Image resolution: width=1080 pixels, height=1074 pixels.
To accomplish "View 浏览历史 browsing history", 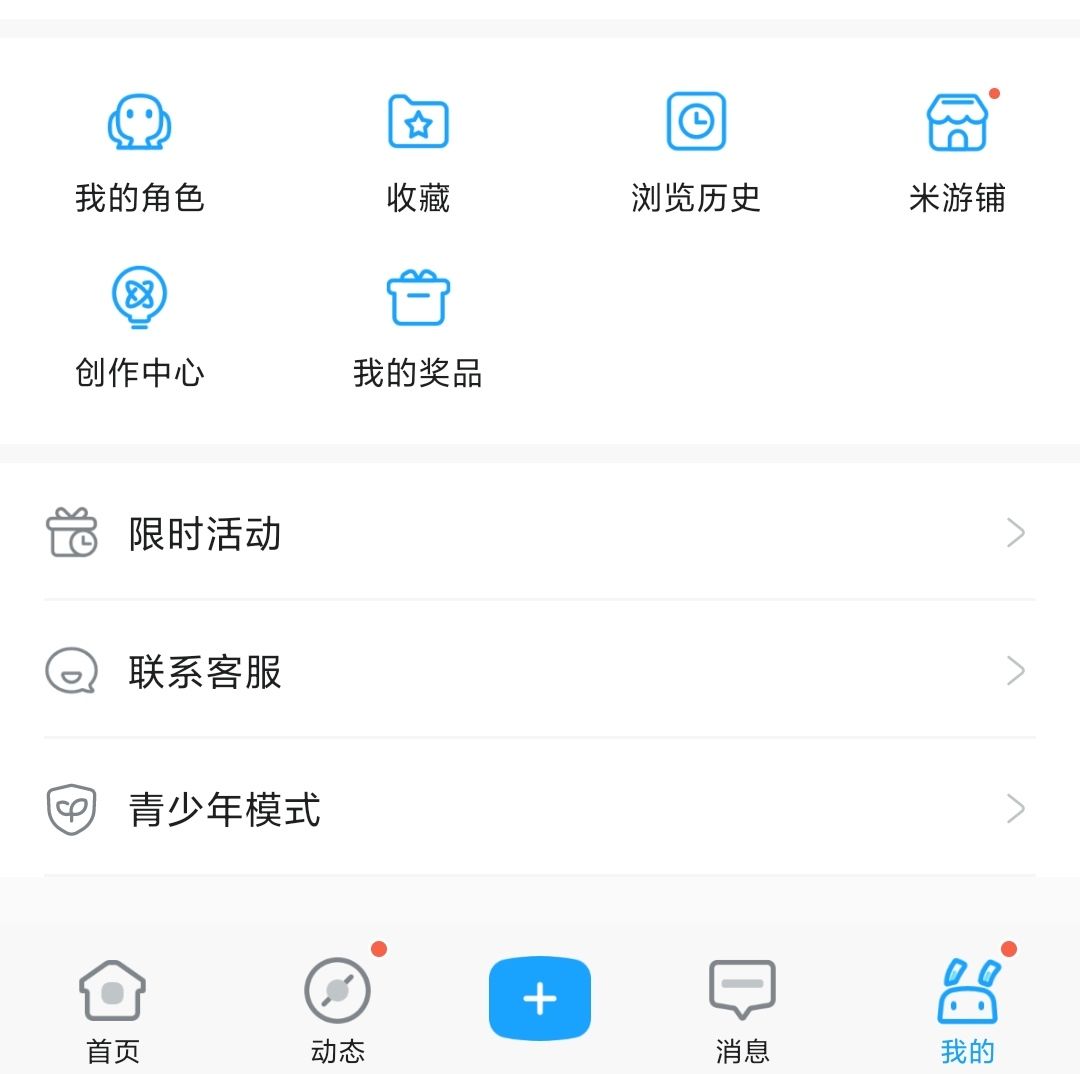I will tap(696, 150).
